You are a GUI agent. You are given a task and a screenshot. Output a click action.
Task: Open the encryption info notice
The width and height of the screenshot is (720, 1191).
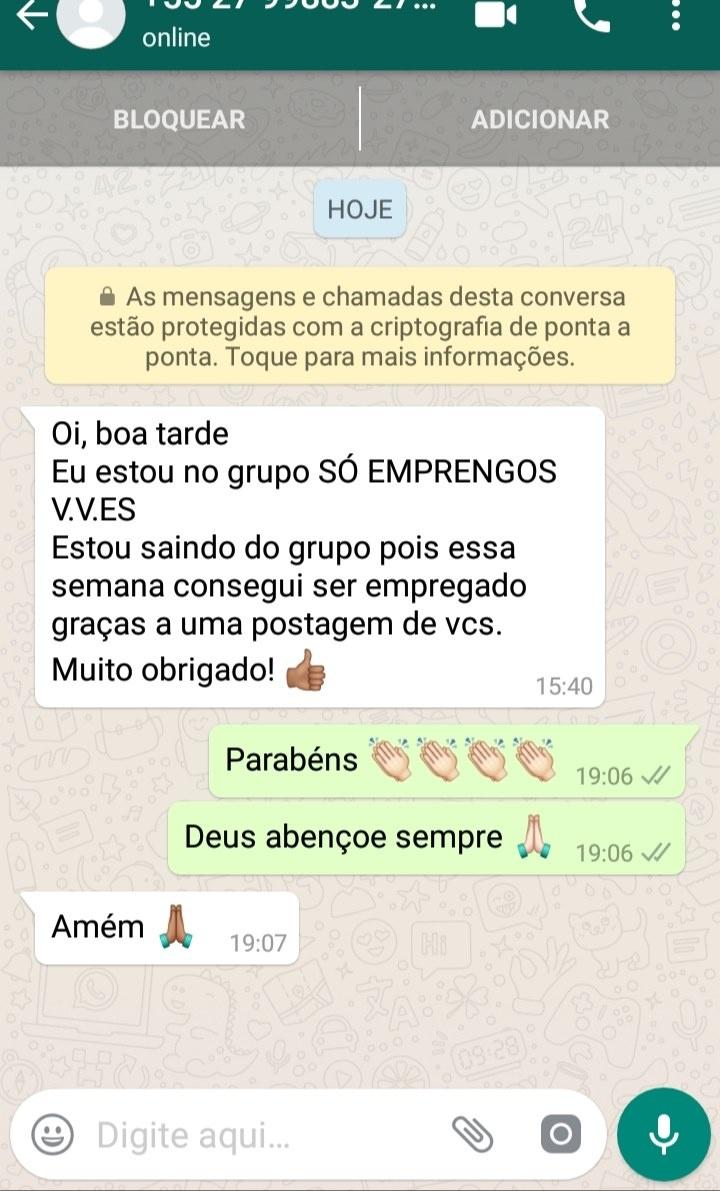360,326
